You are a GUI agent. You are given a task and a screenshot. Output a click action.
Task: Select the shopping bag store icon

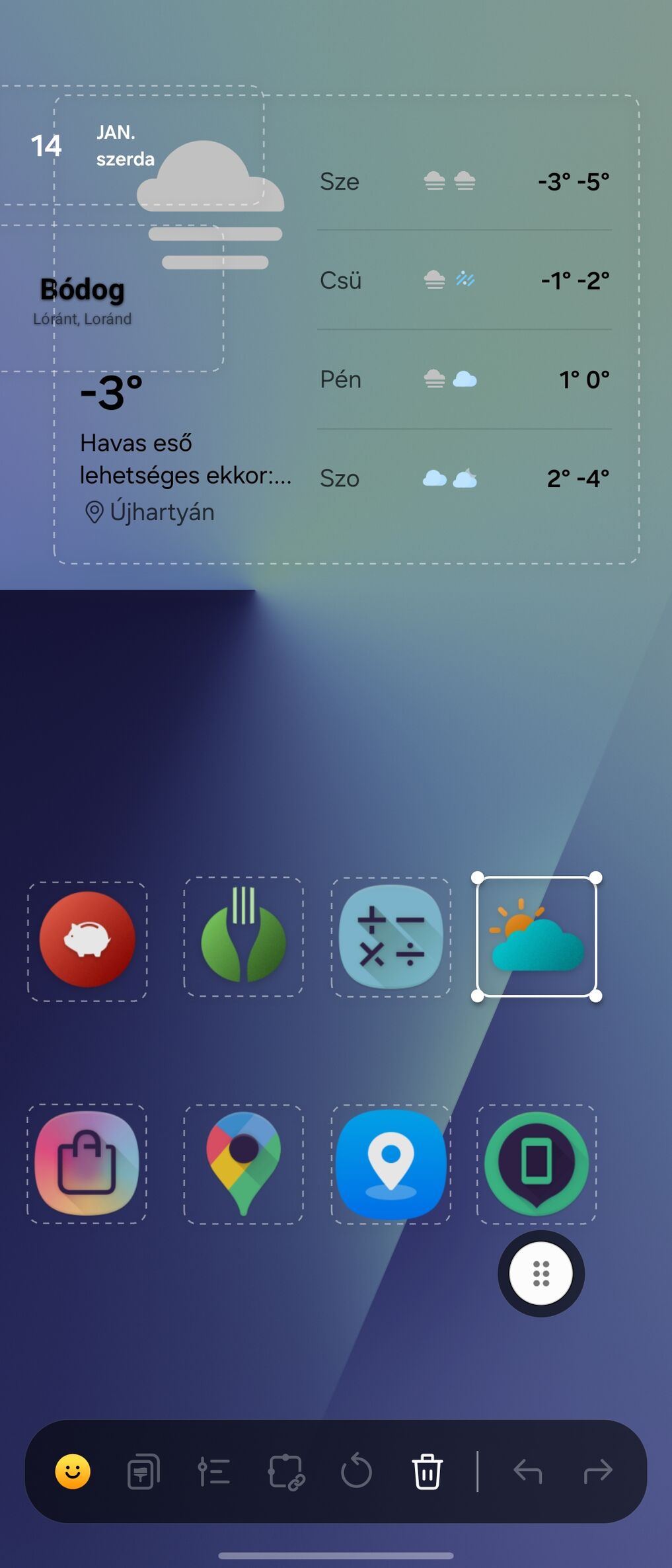[x=87, y=1163]
